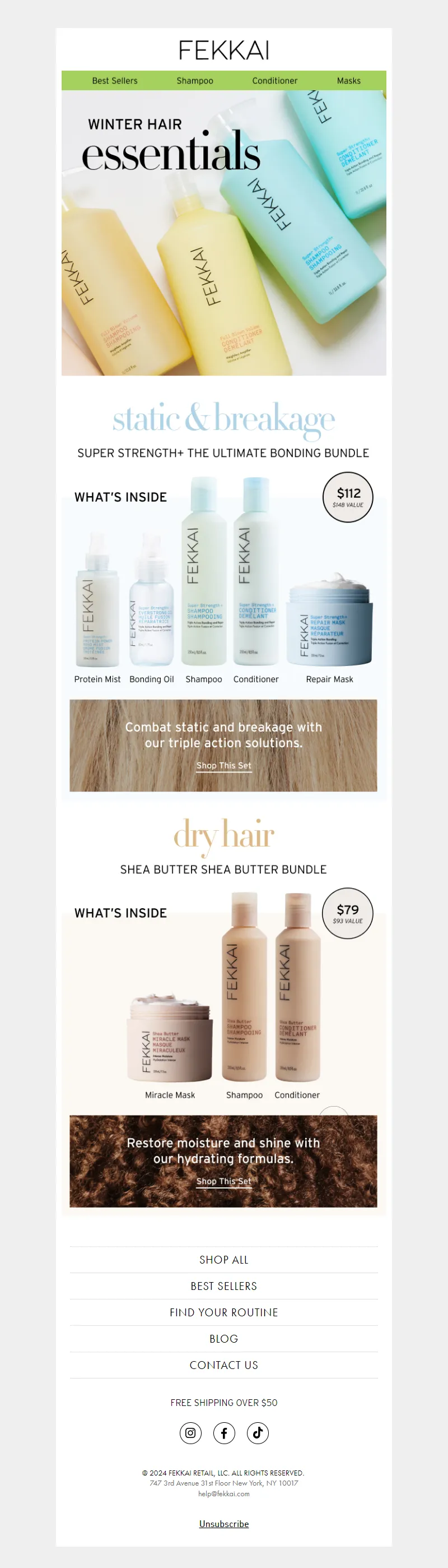Go to the Shampoo category
The height and width of the screenshot is (1568, 448).
pyautogui.click(x=194, y=80)
